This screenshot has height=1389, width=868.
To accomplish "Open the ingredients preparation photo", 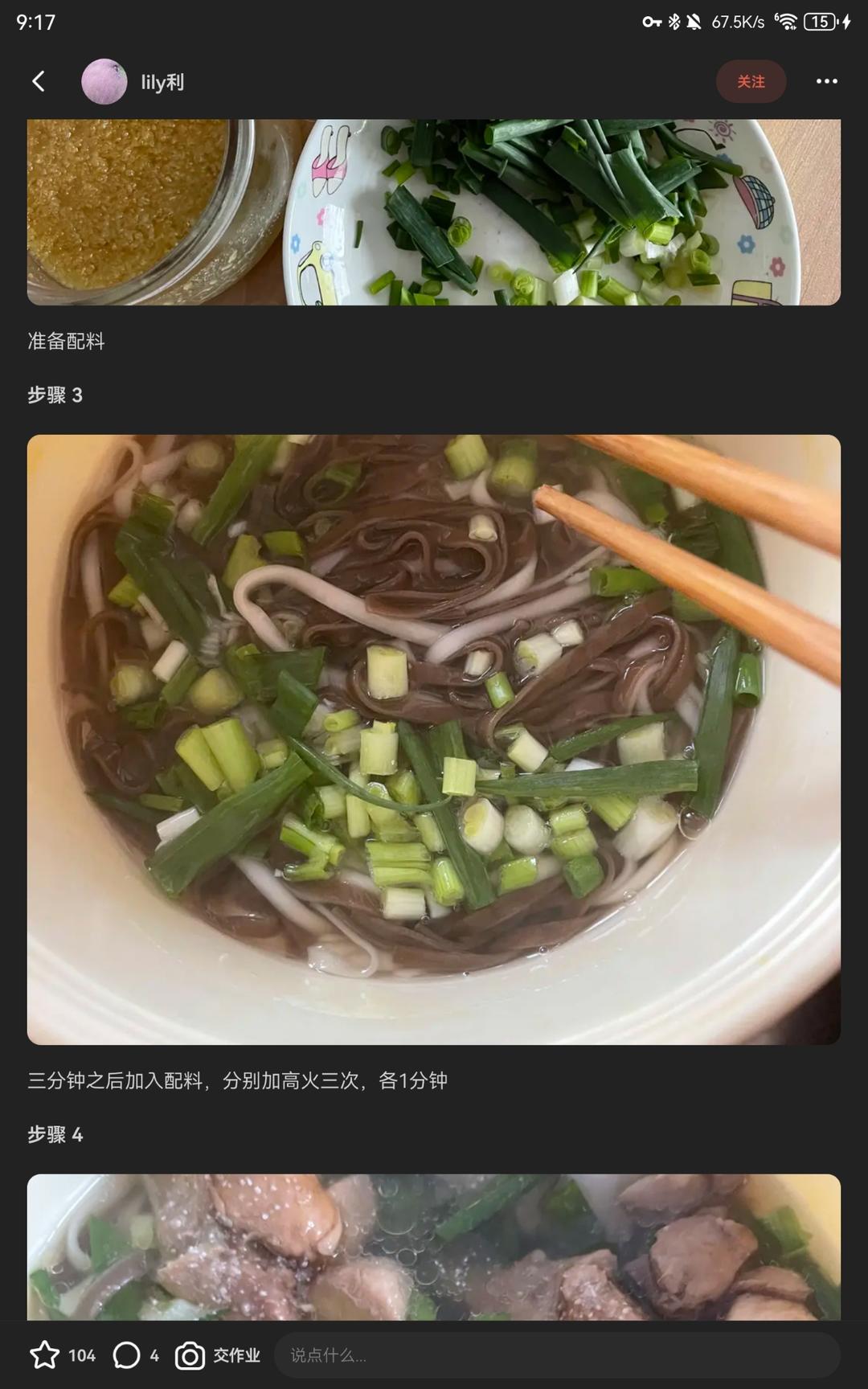I will [x=434, y=212].
